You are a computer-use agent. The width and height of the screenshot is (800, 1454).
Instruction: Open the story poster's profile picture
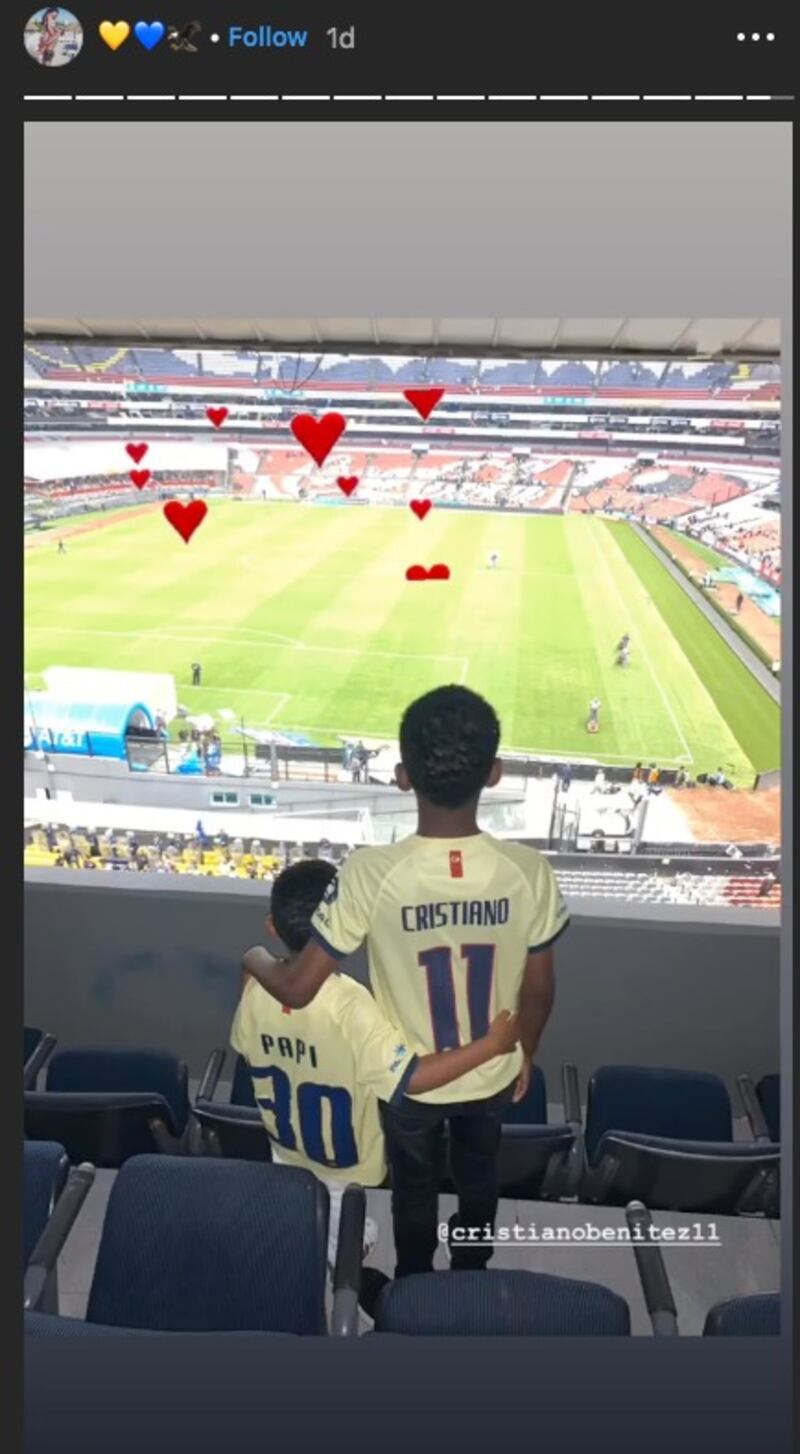53,37
